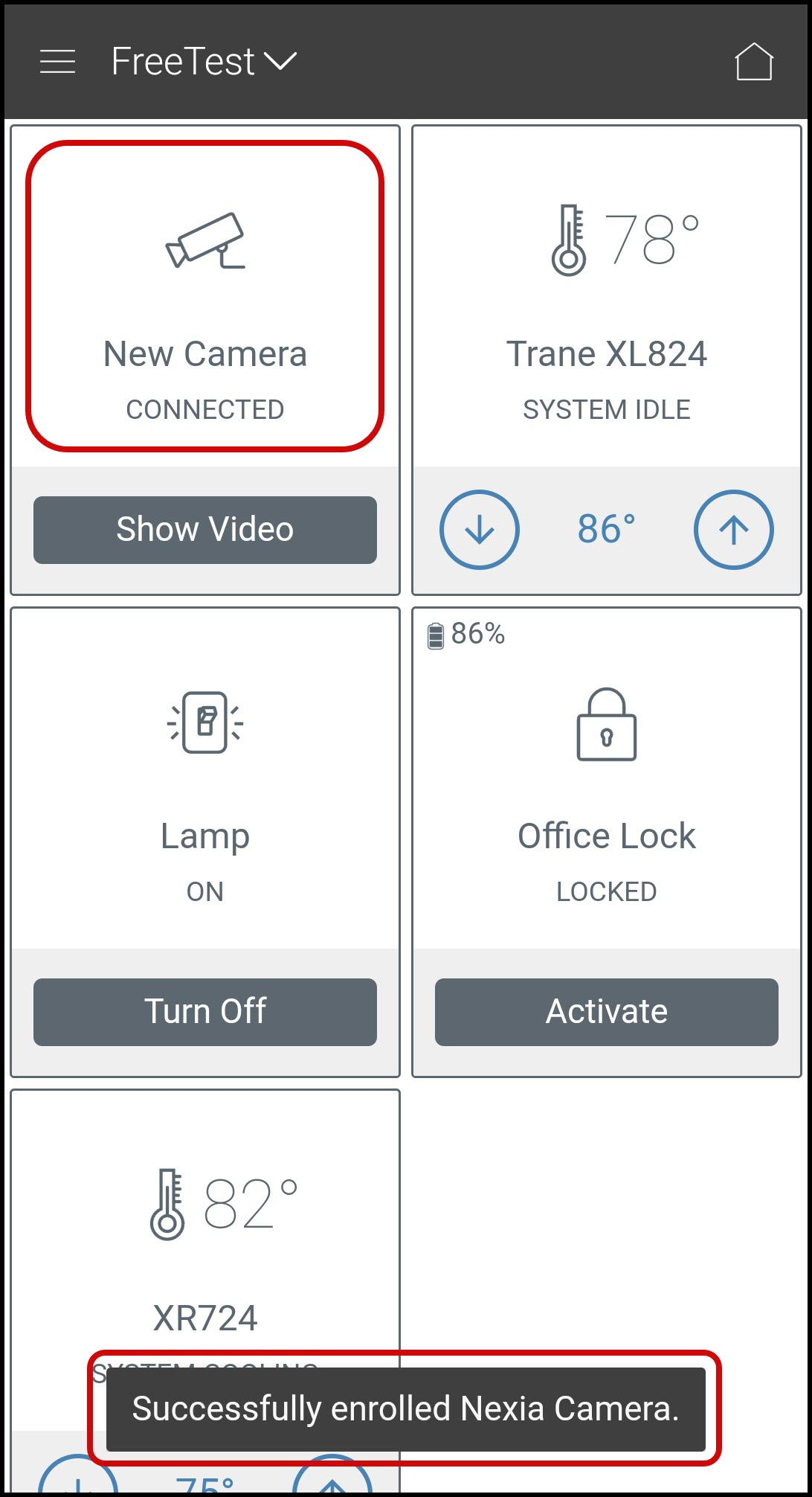Open the New Camera card
The width and height of the screenshot is (812, 1497).
tap(204, 298)
